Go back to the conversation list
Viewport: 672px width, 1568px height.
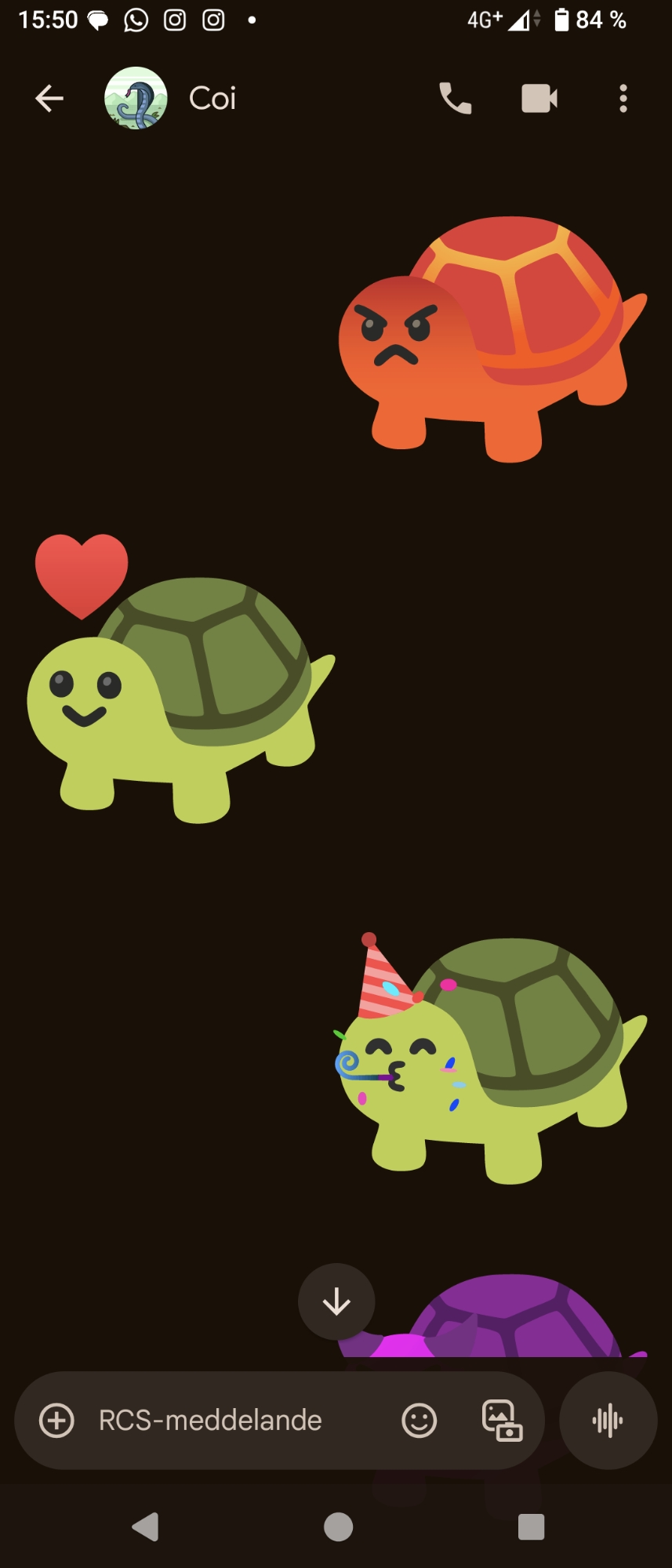[x=49, y=99]
